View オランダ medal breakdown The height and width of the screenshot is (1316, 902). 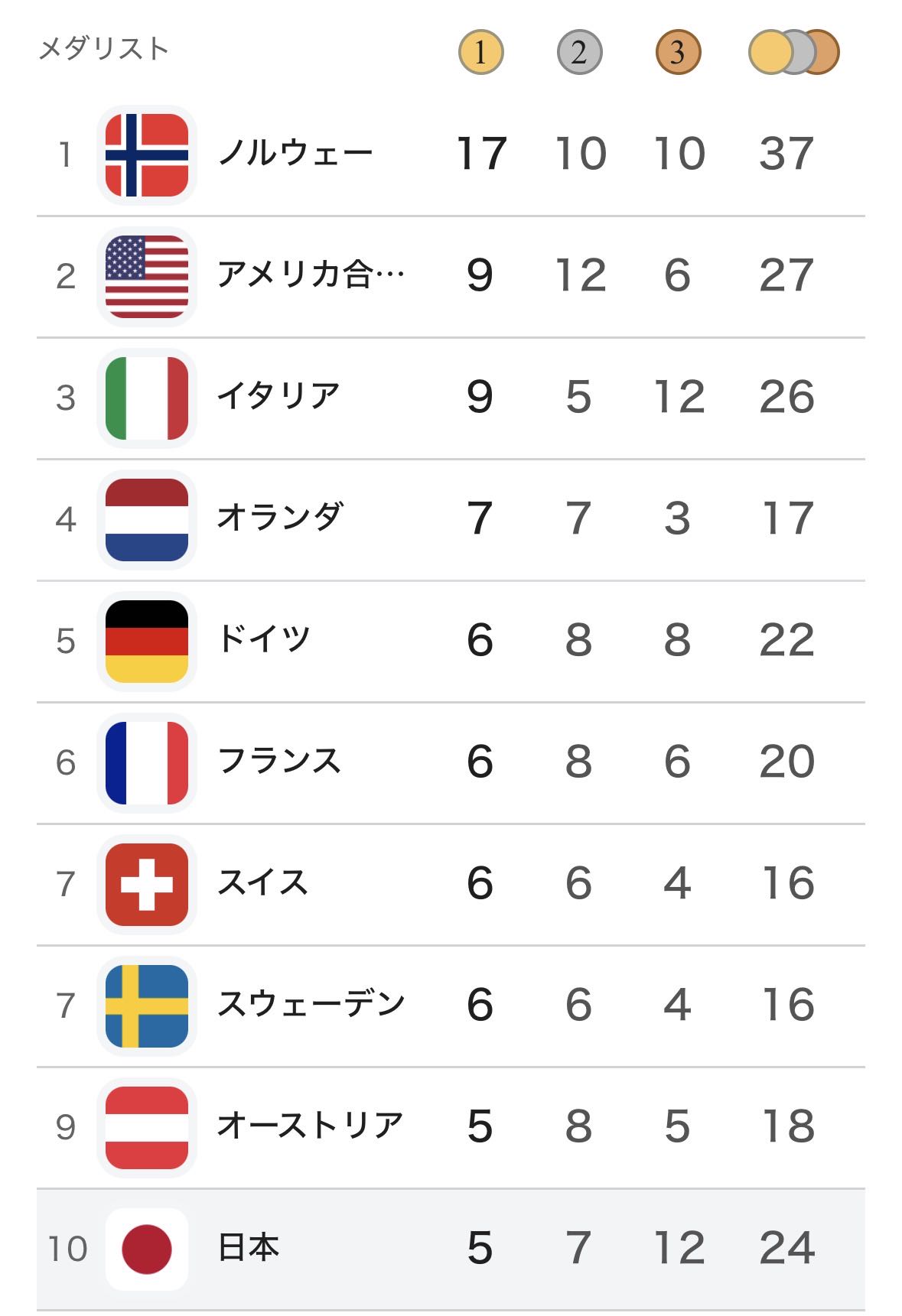tap(280, 518)
